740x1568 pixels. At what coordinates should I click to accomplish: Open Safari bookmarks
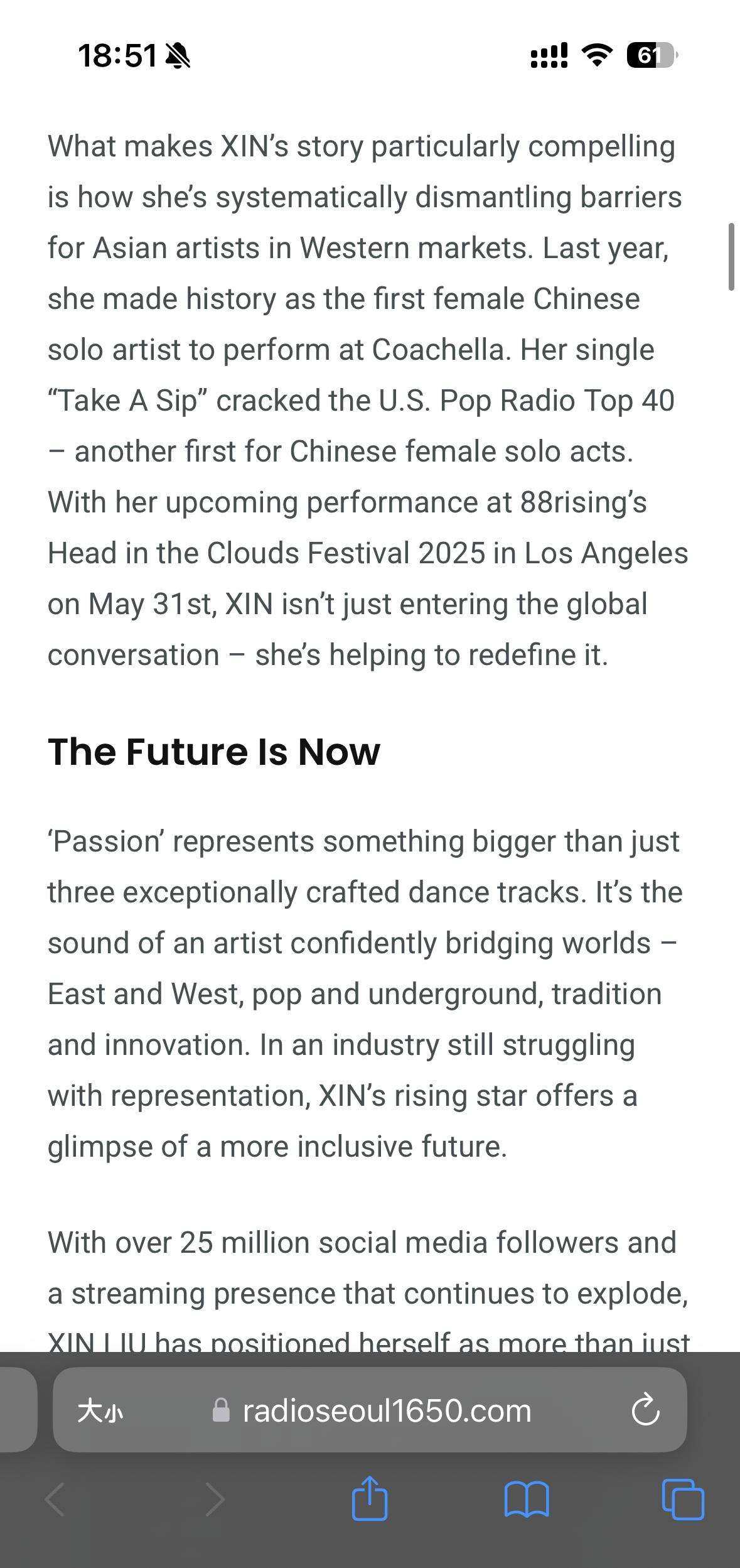click(x=527, y=1500)
